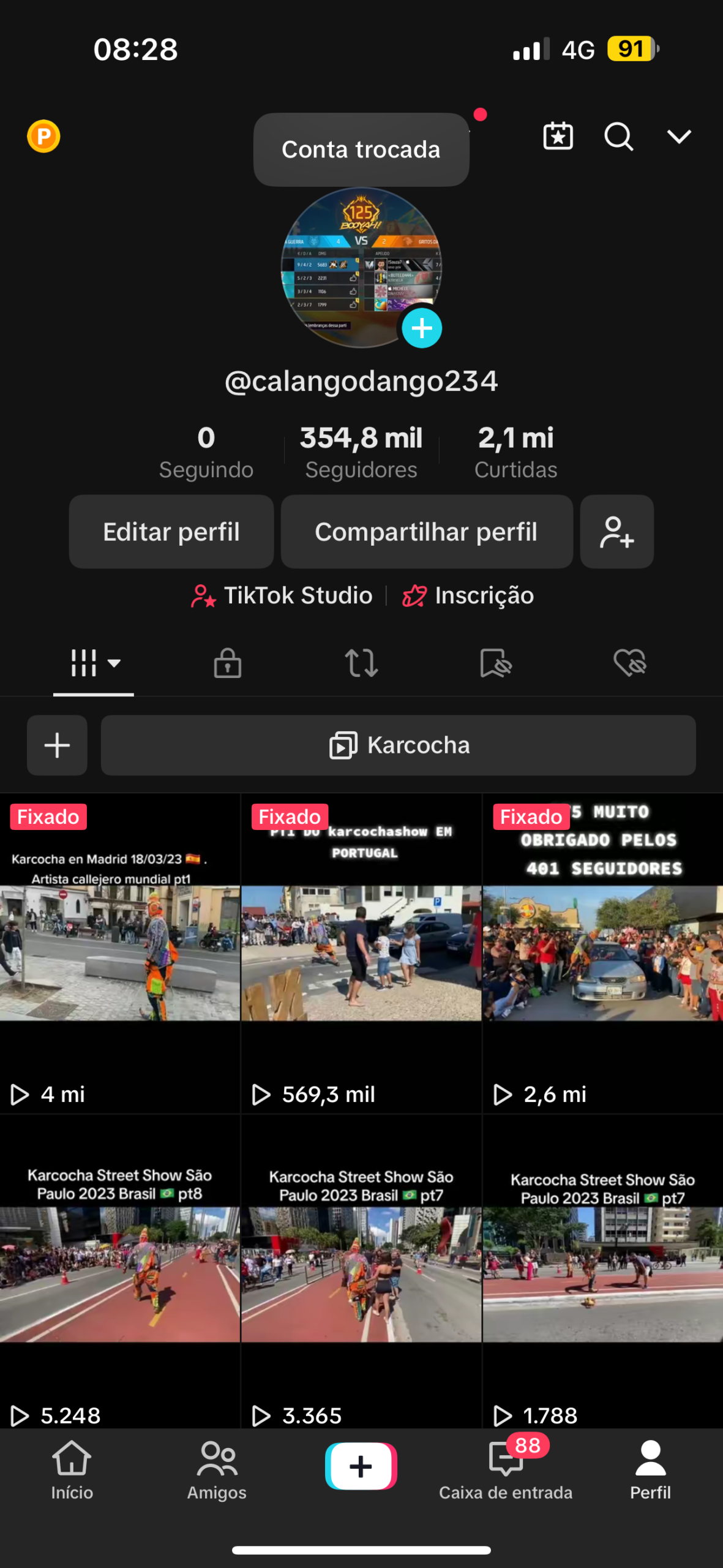Tap Editar perfil button

[171, 532]
